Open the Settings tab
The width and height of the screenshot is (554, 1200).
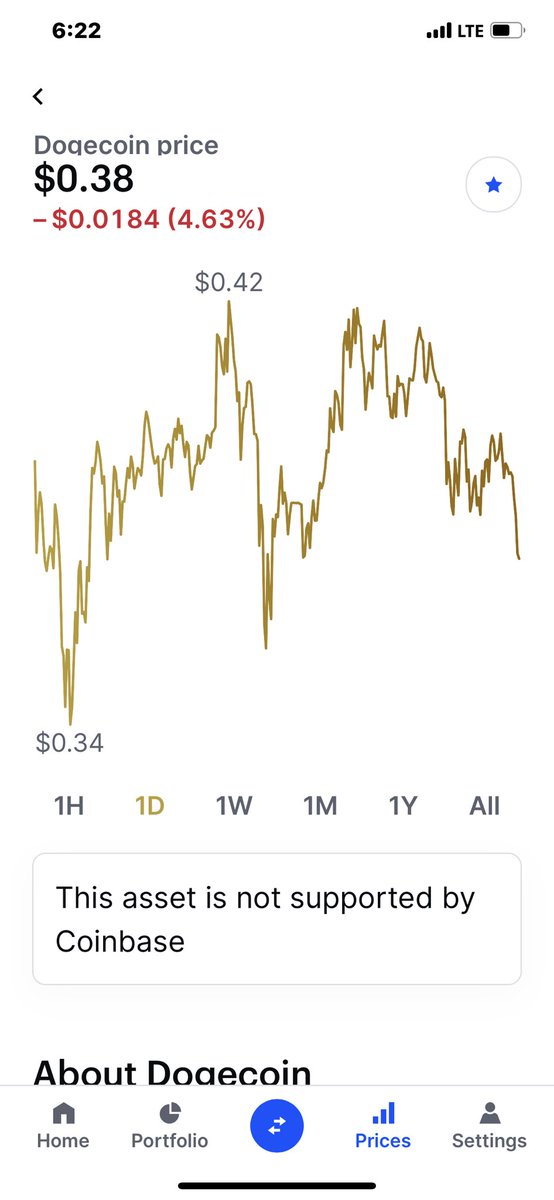coord(489,1126)
